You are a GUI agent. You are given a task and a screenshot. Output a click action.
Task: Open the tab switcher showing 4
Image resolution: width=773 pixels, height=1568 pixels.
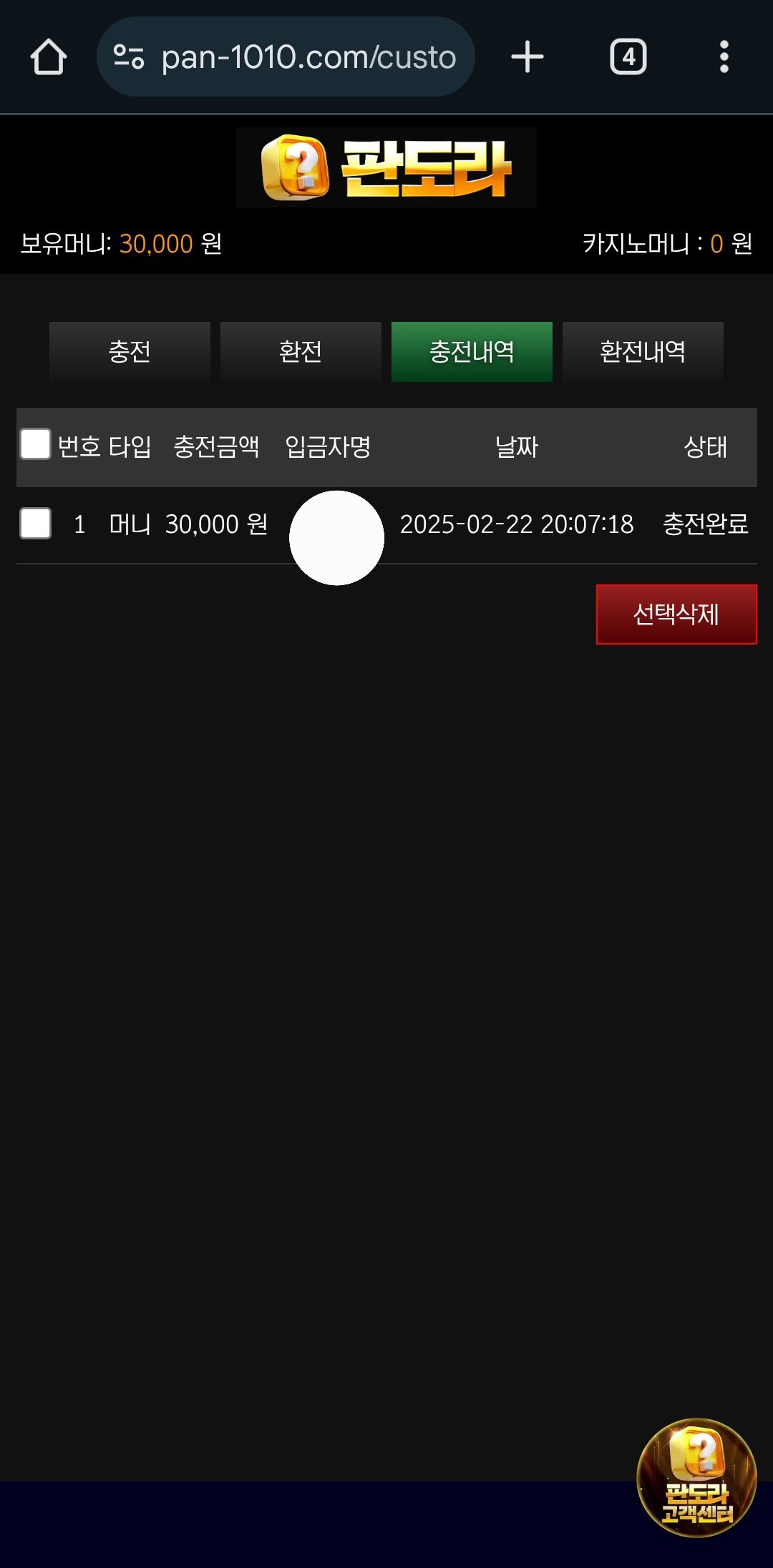(x=628, y=57)
